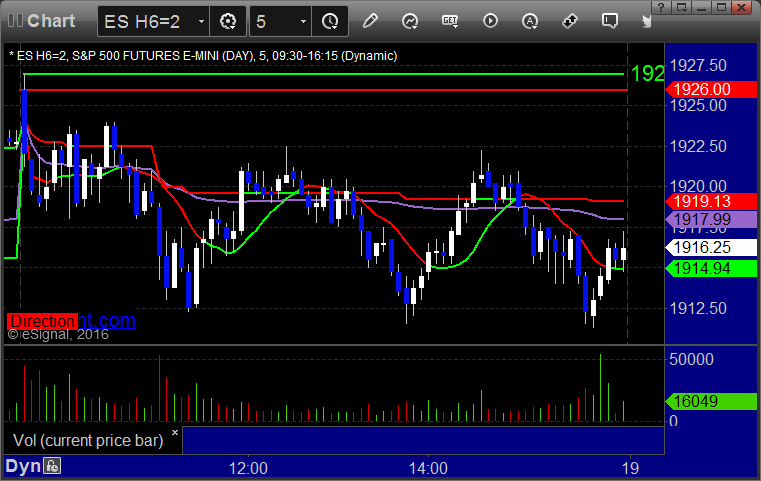Viewport: 761px width, 481px height.
Task: Open the symbol settings gear icon
Action: 228,20
